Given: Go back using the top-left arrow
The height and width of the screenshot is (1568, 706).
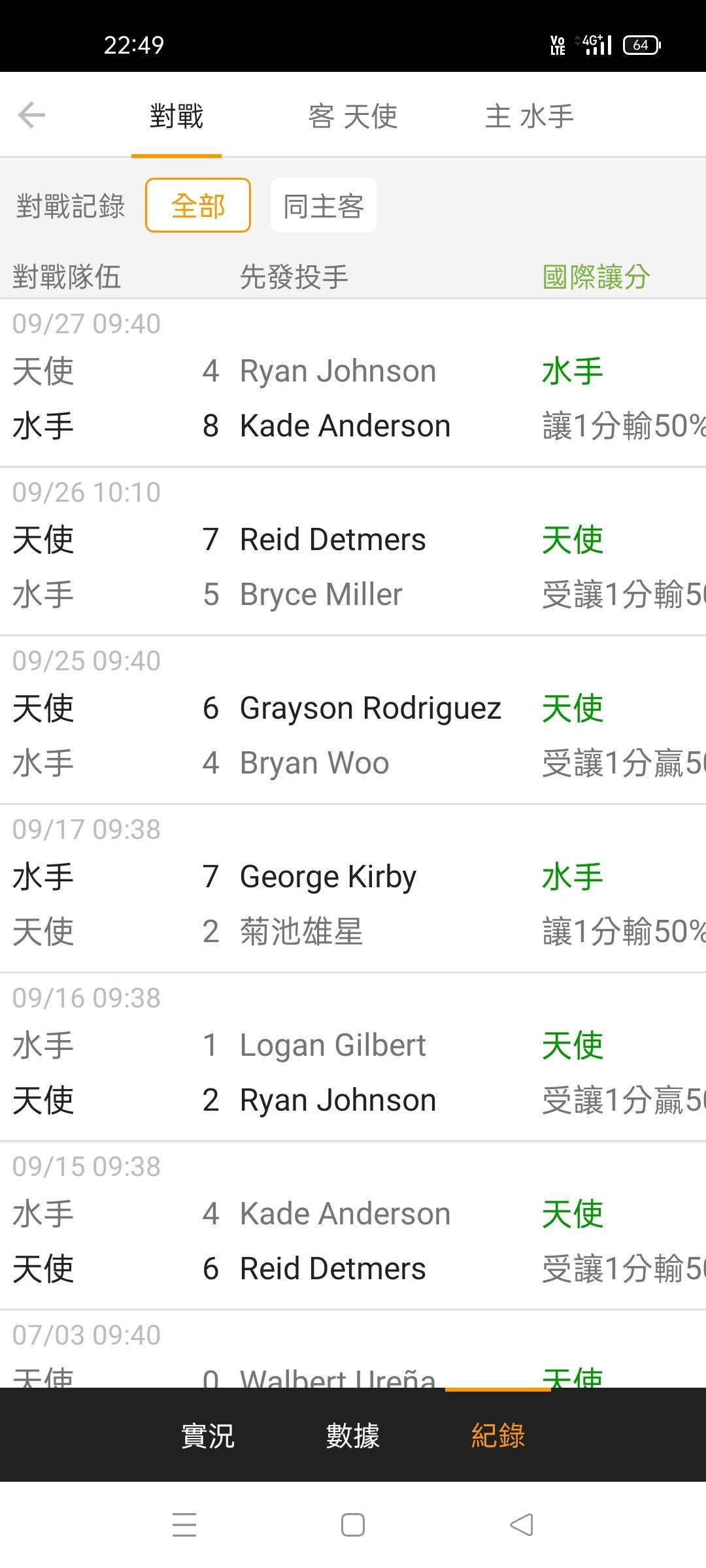Looking at the screenshot, I should click(x=31, y=116).
